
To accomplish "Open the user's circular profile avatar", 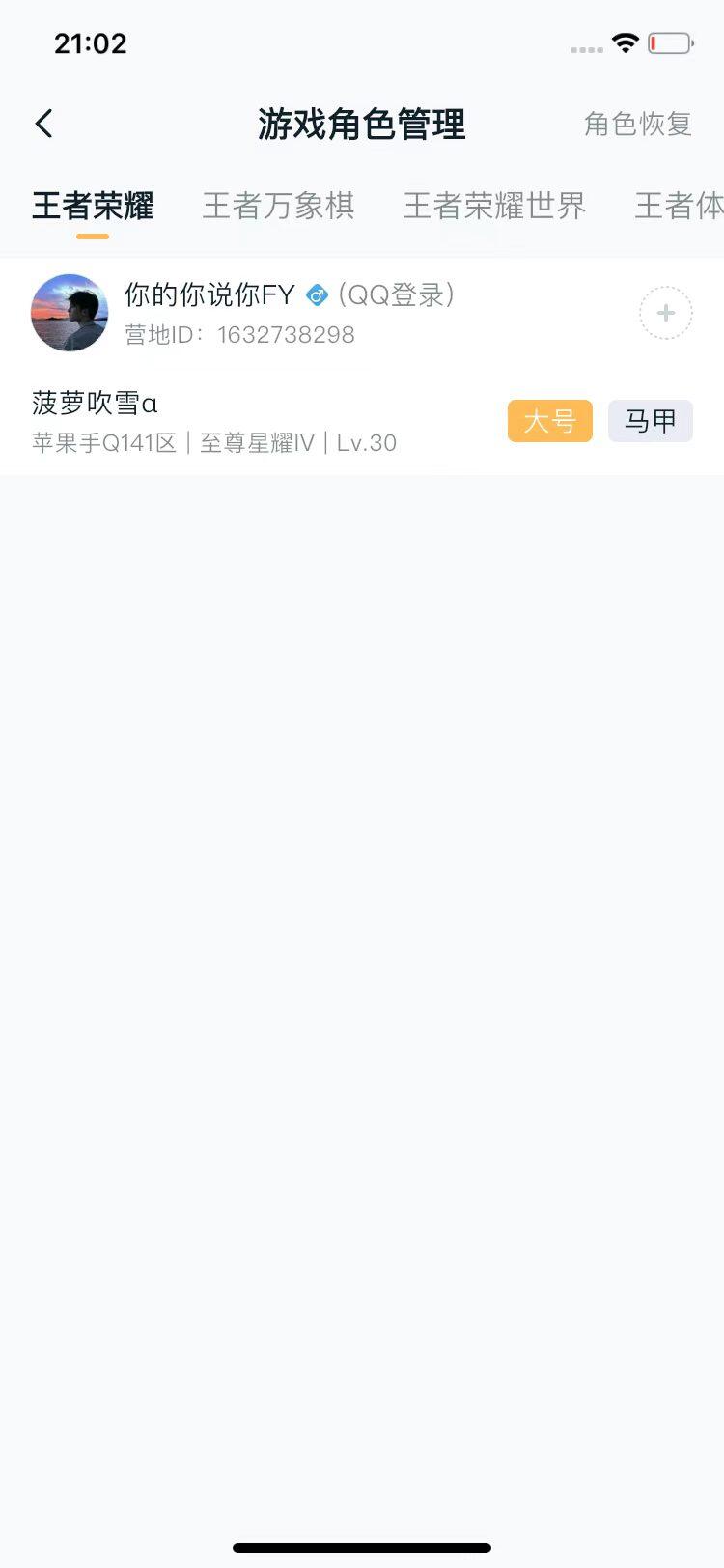I will (69, 312).
